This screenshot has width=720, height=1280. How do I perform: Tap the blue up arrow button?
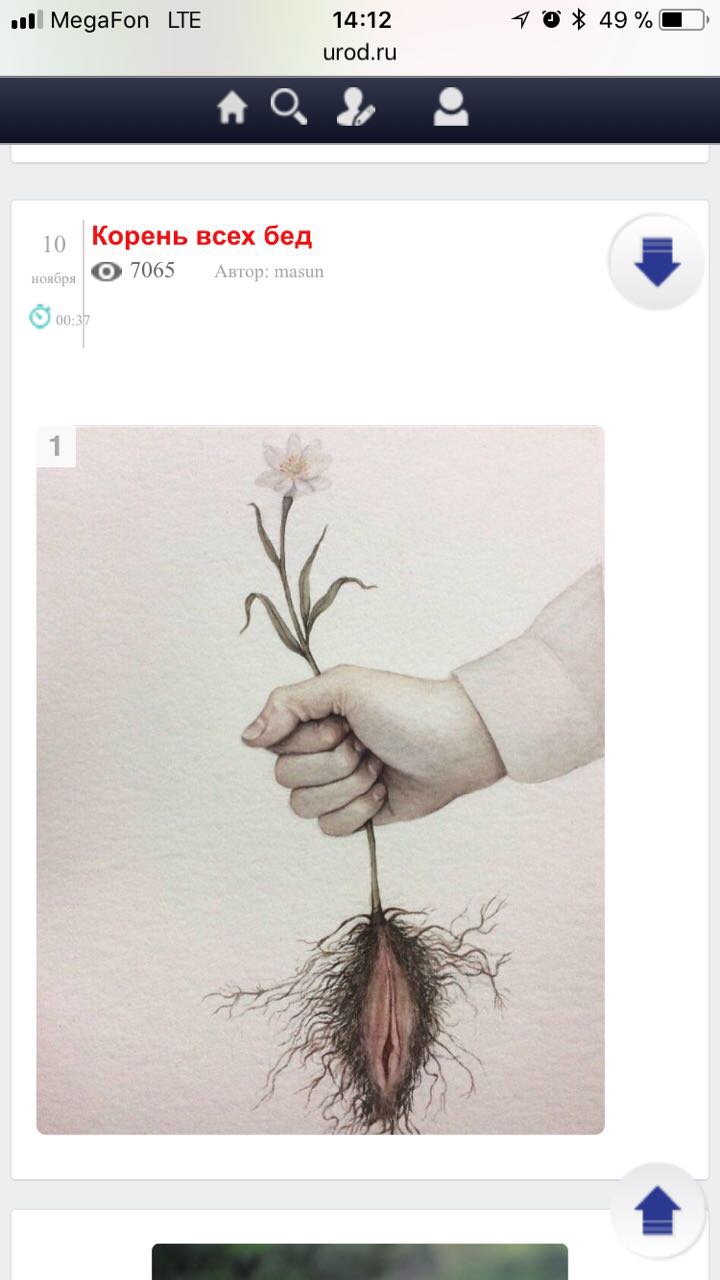658,1210
